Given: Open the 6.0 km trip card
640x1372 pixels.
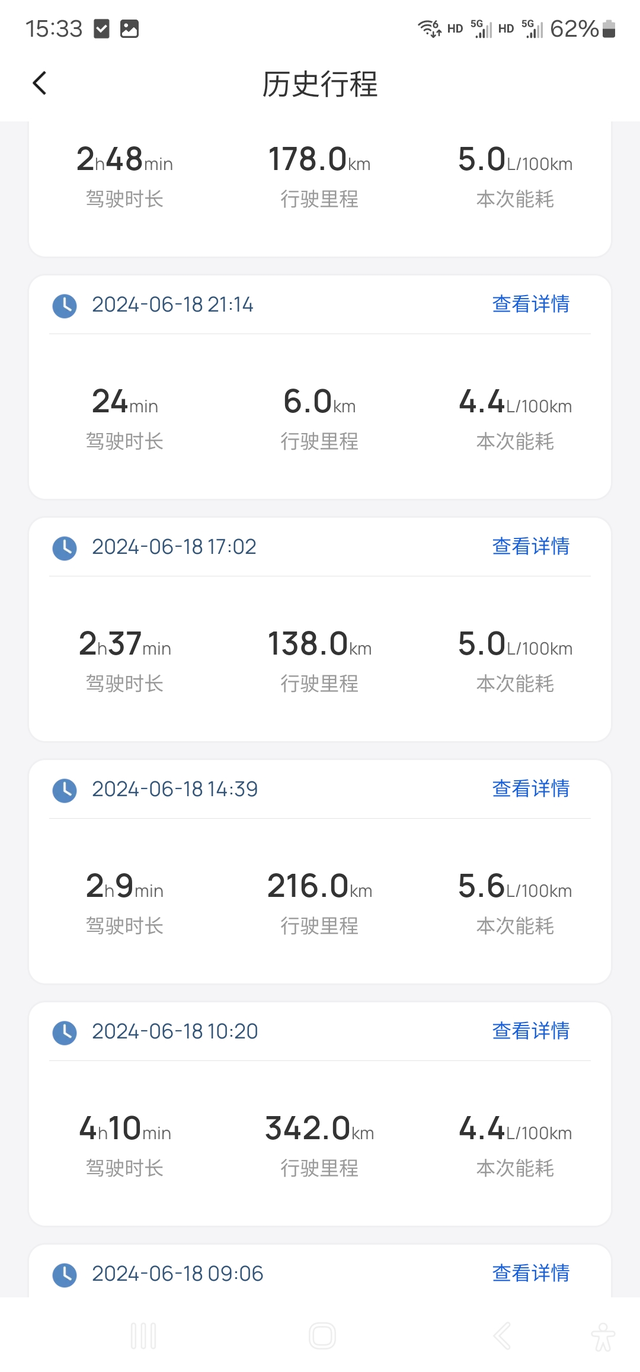Looking at the screenshot, I should click(319, 417).
